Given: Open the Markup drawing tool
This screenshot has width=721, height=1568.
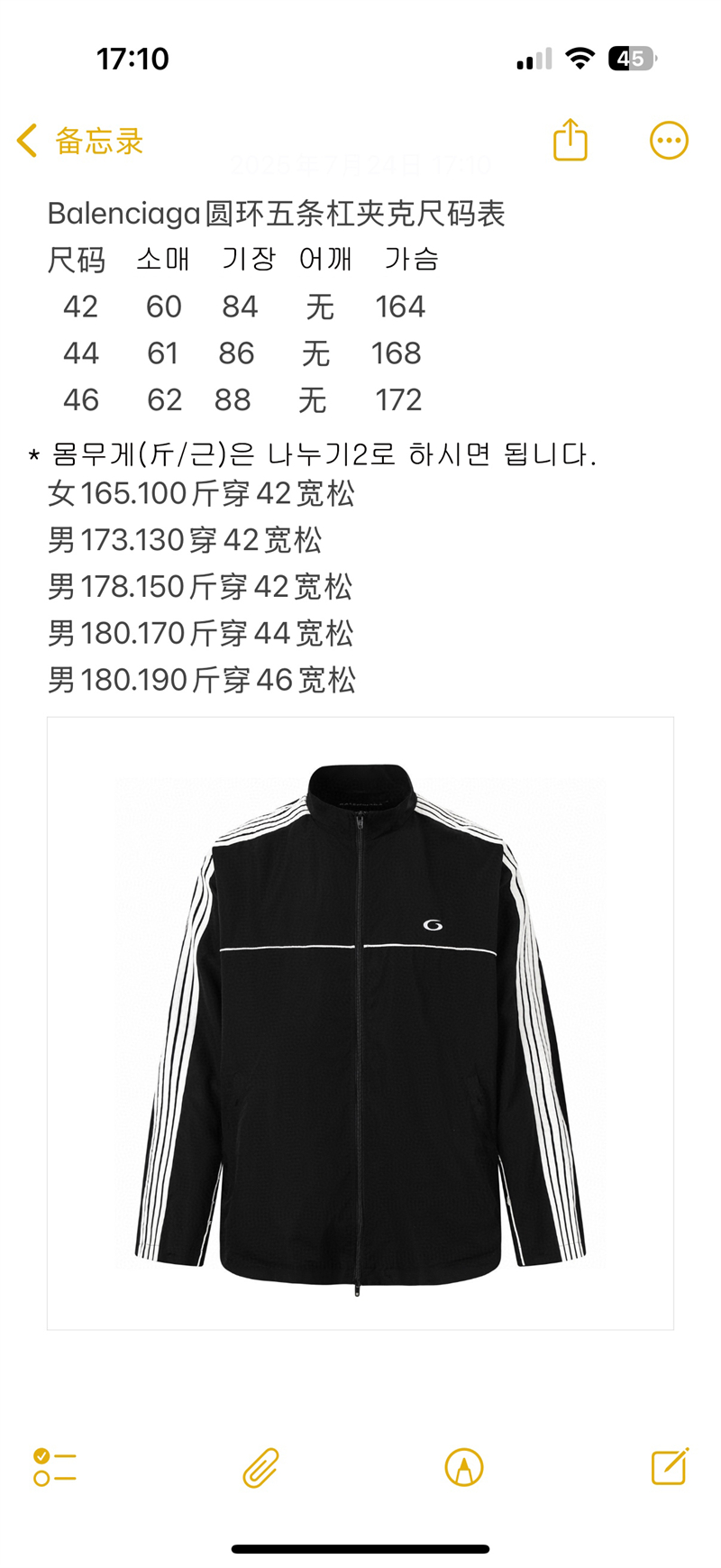Looking at the screenshot, I should 462,1467.
